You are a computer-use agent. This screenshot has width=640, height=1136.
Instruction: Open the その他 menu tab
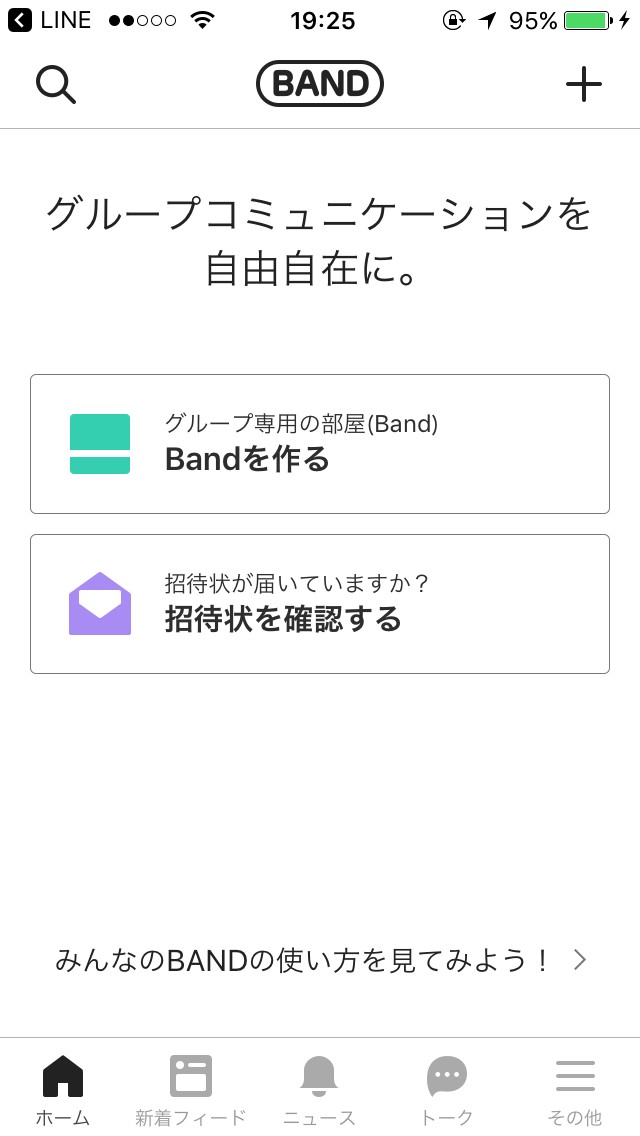coord(575,1088)
